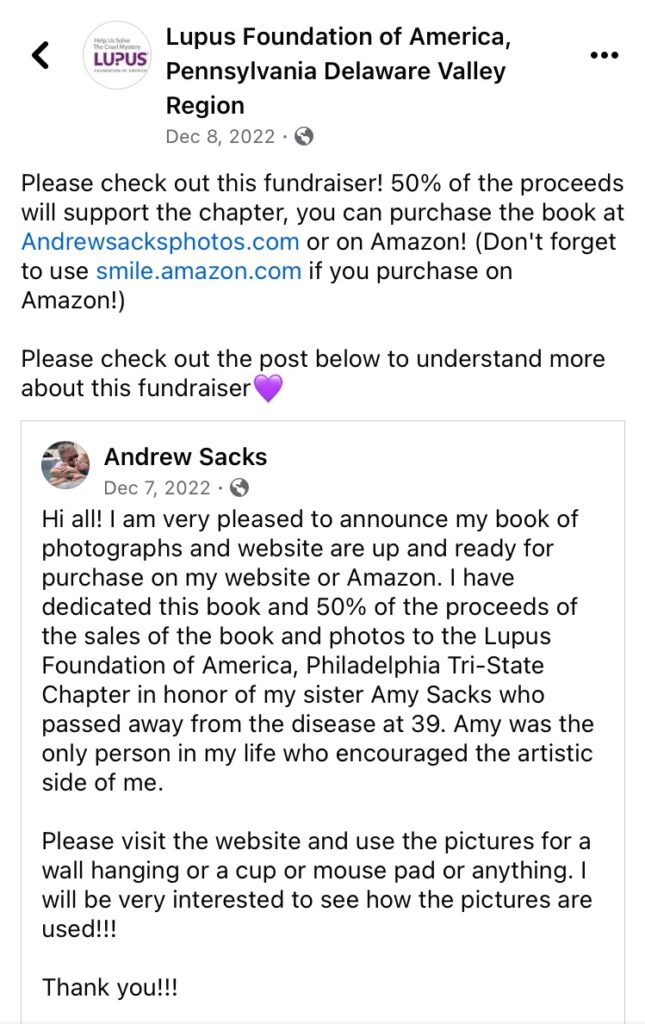The width and height of the screenshot is (645, 1024).
Task: Open the Lupus Foundation page profile picture
Action: (x=117, y=56)
